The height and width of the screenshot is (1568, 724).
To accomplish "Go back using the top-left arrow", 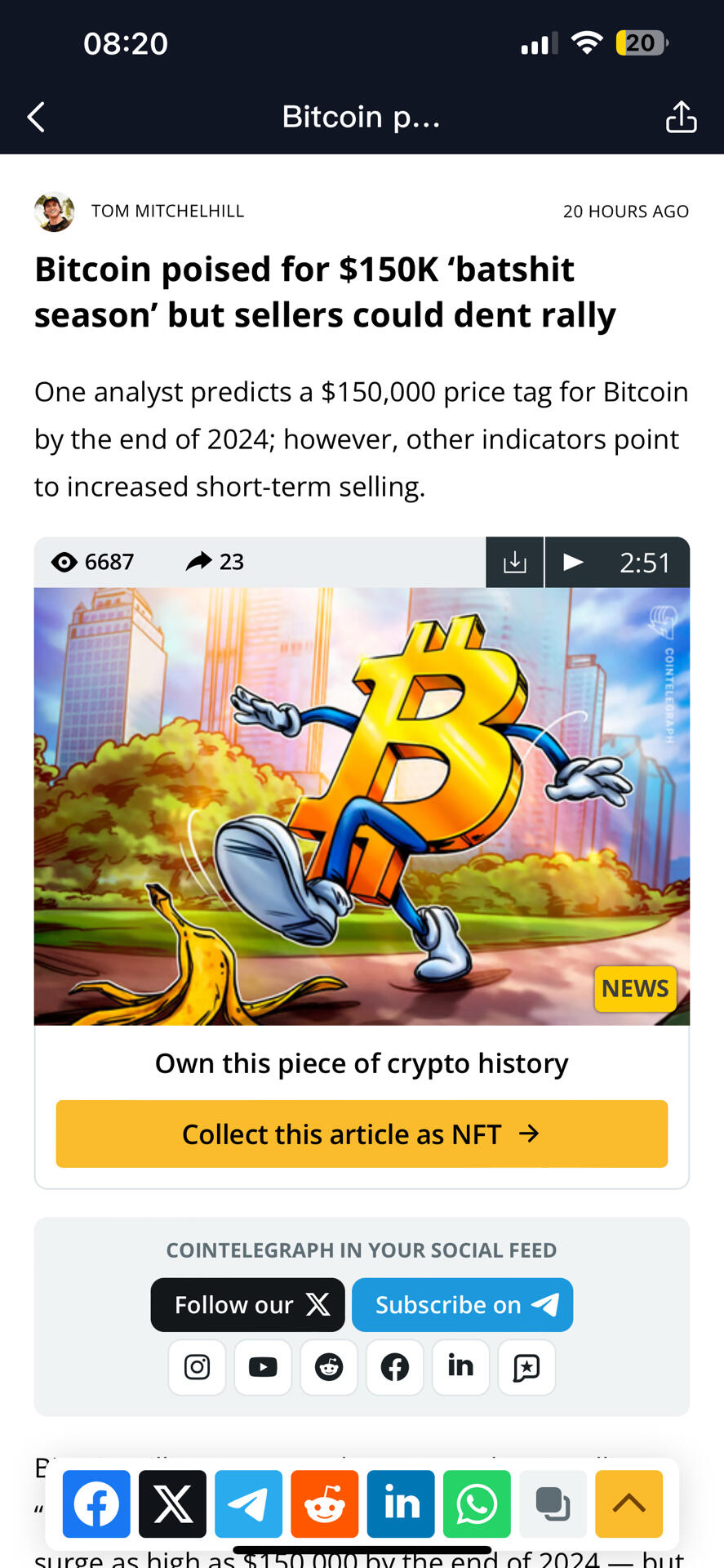I will pos(36,117).
